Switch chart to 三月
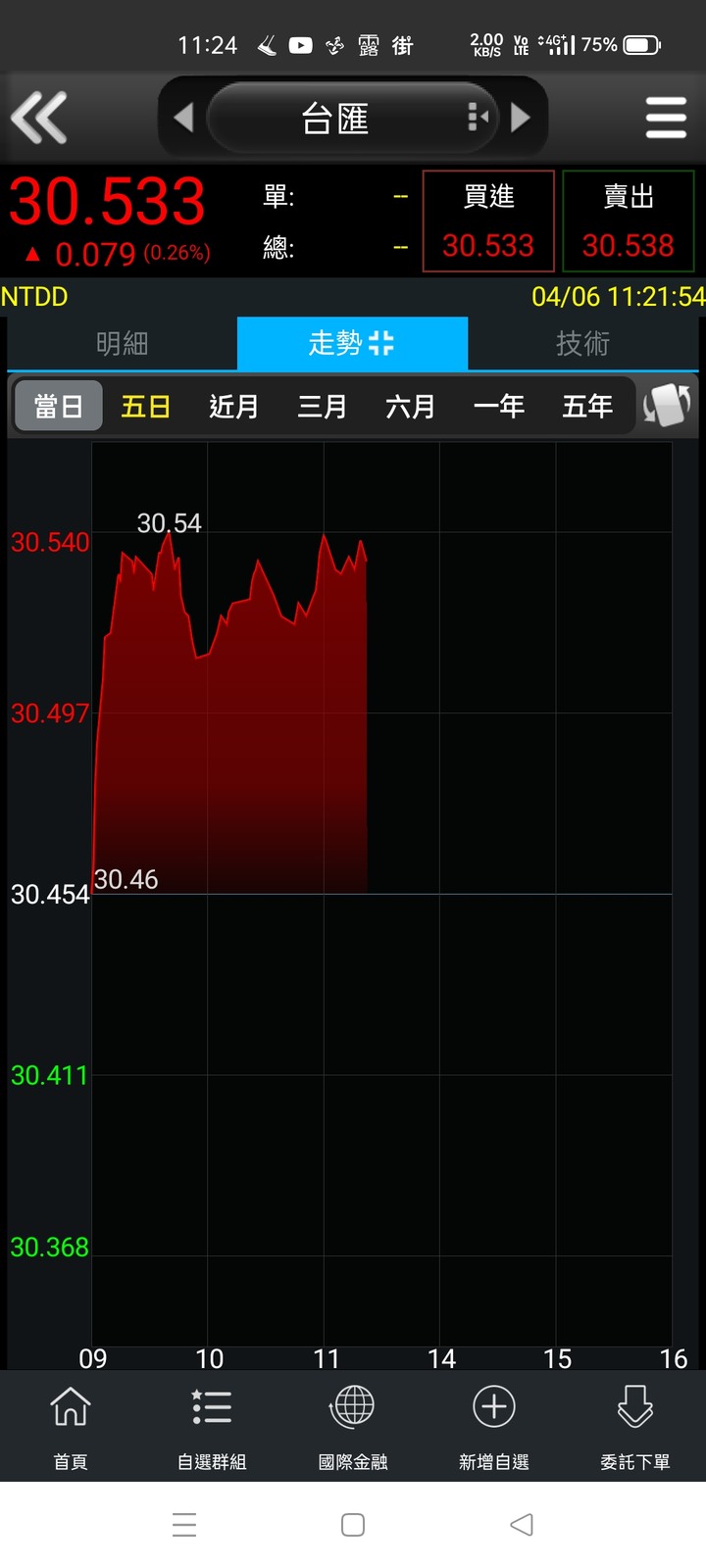This screenshot has height=1568, width=706. [x=323, y=406]
